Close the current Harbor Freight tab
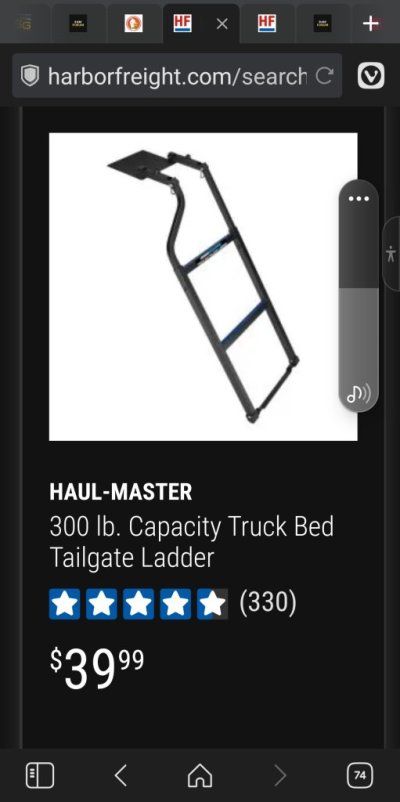 point(221,24)
